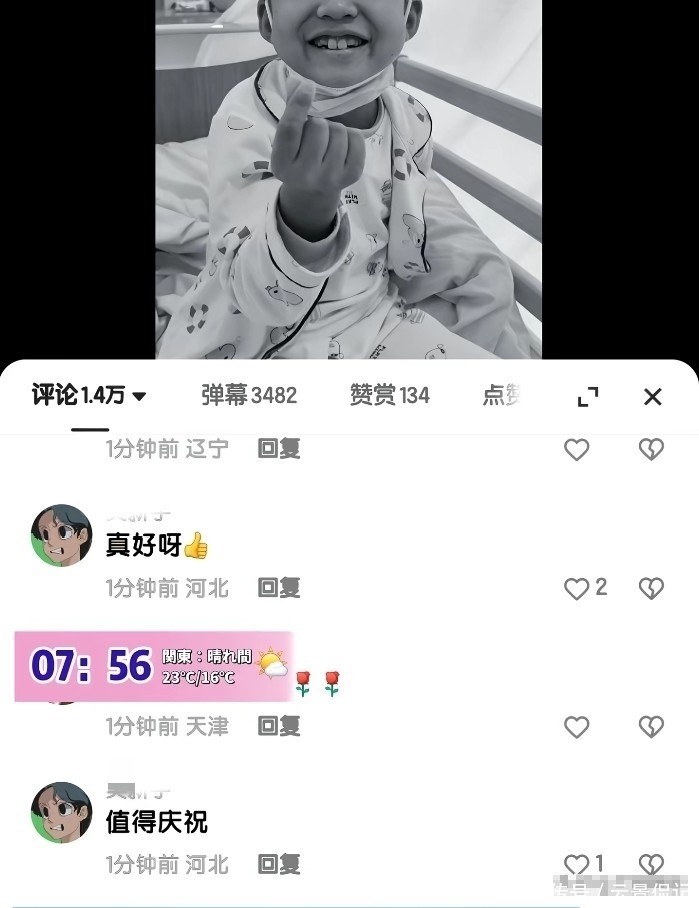Dislike the 值得庆祝 comment
Image resolution: width=699 pixels, height=908 pixels.
[651, 865]
